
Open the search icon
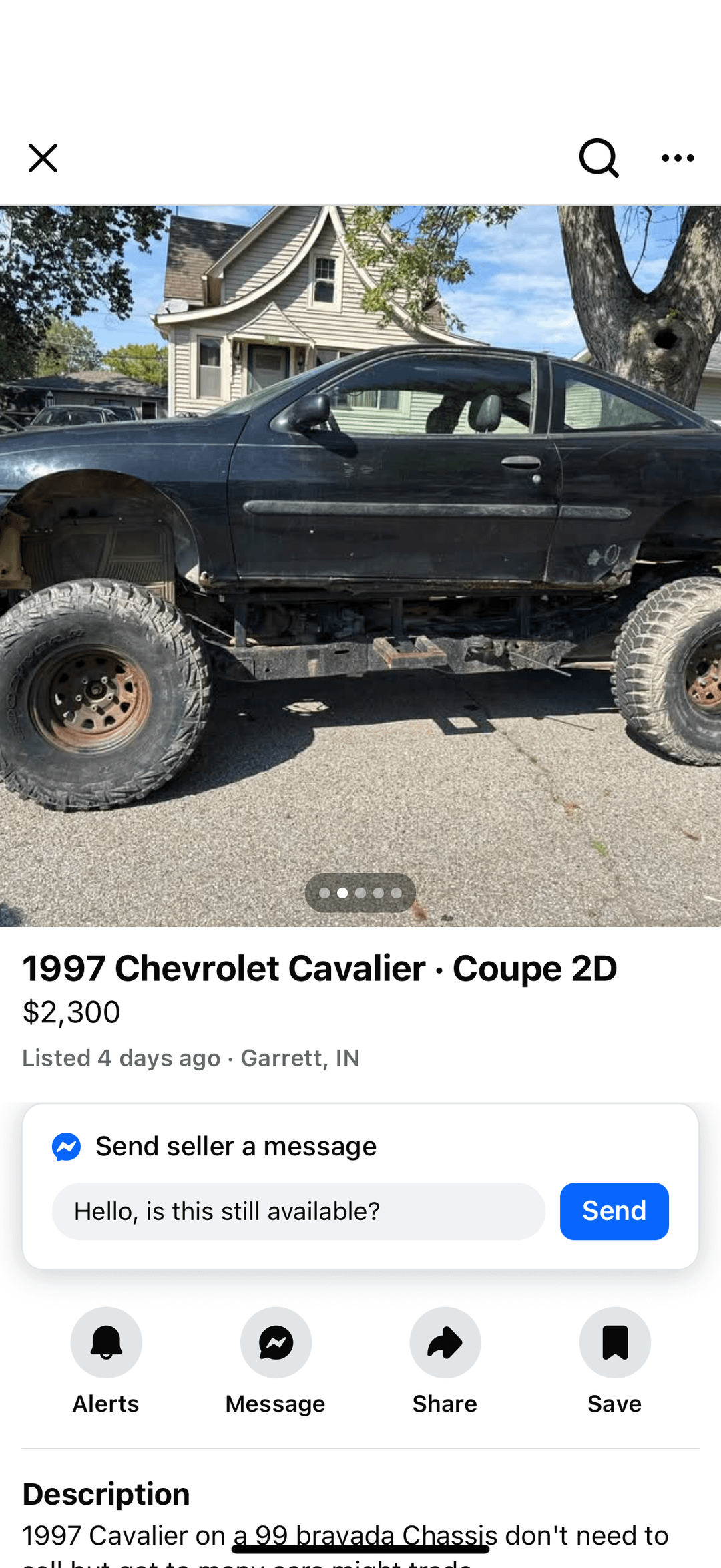pos(598,158)
